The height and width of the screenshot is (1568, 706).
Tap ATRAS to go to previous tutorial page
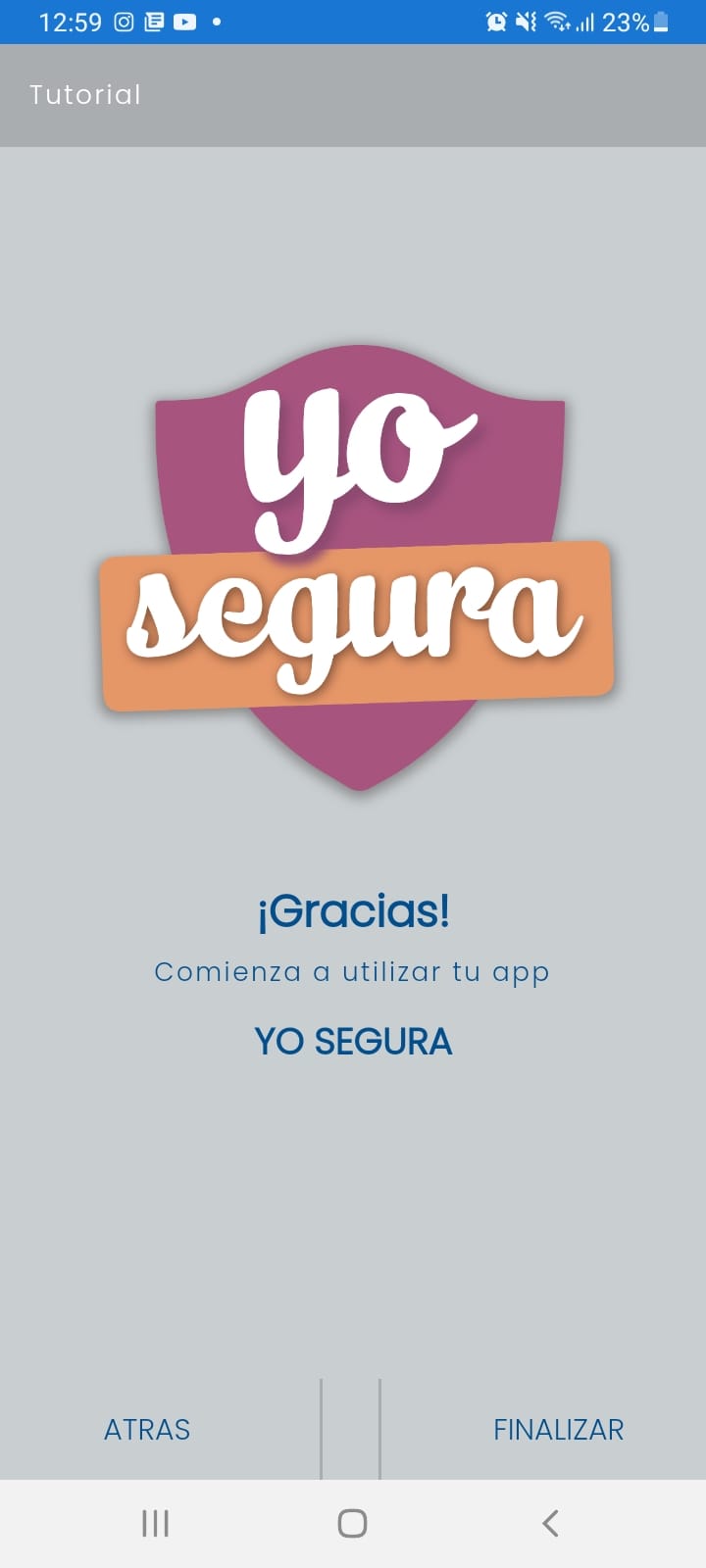tap(147, 1429)
